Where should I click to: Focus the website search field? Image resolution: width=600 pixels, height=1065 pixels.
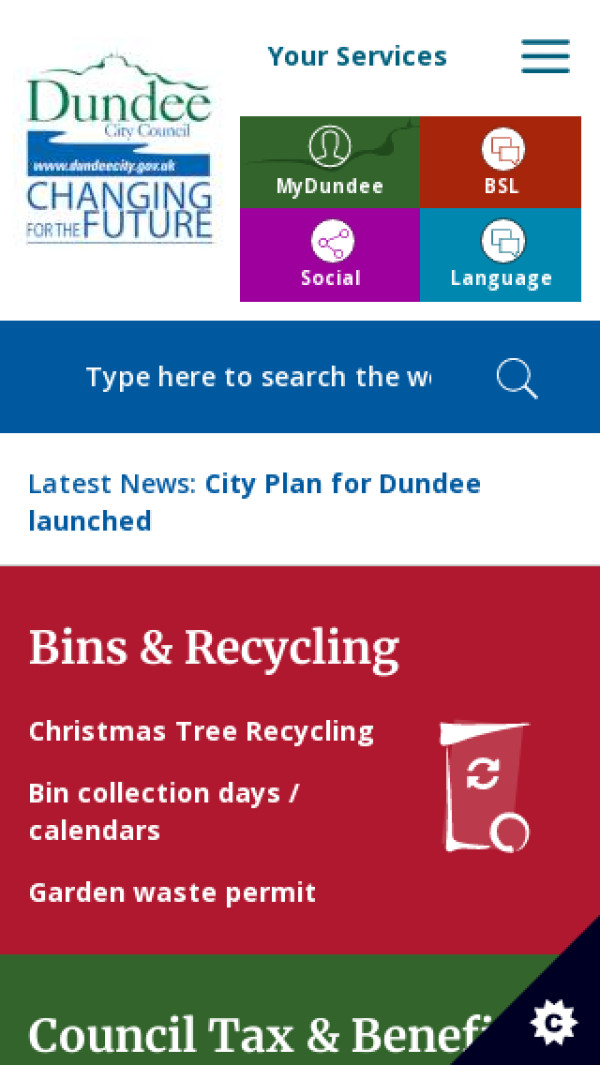pyautogui.click(x=258, y=377)
